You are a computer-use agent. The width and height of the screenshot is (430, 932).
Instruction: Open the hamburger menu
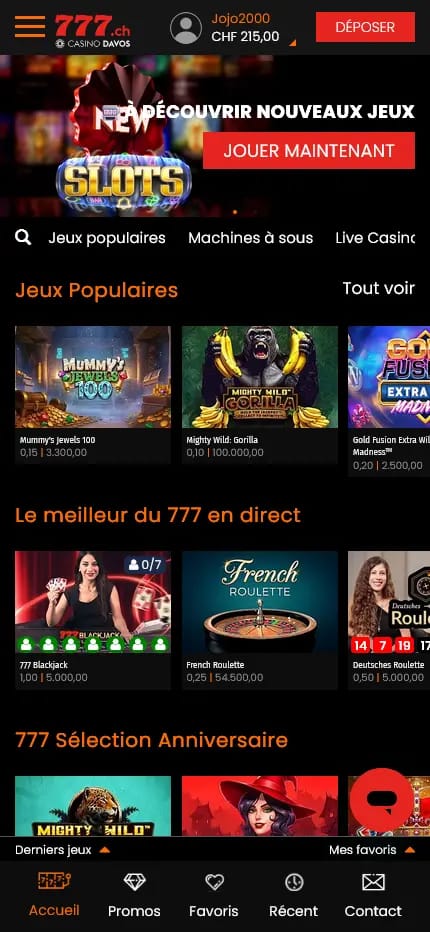[x=30, y=27]
